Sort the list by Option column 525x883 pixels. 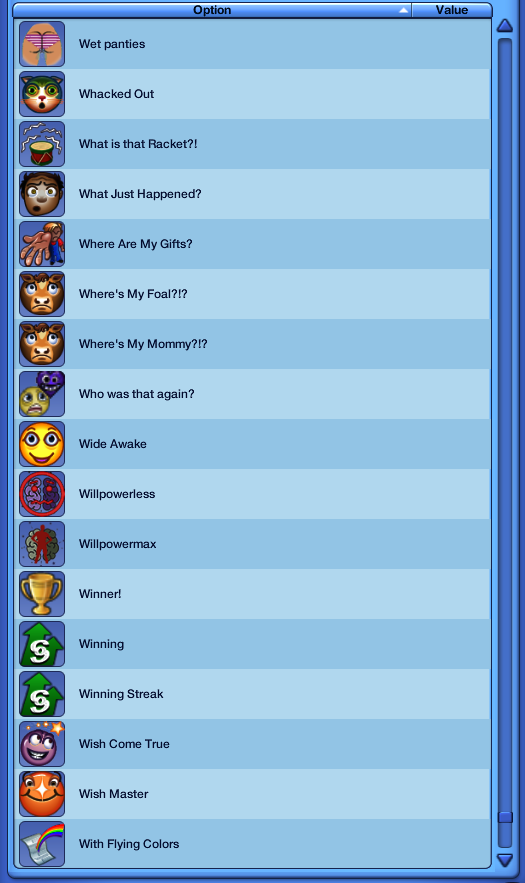[212, 10]
